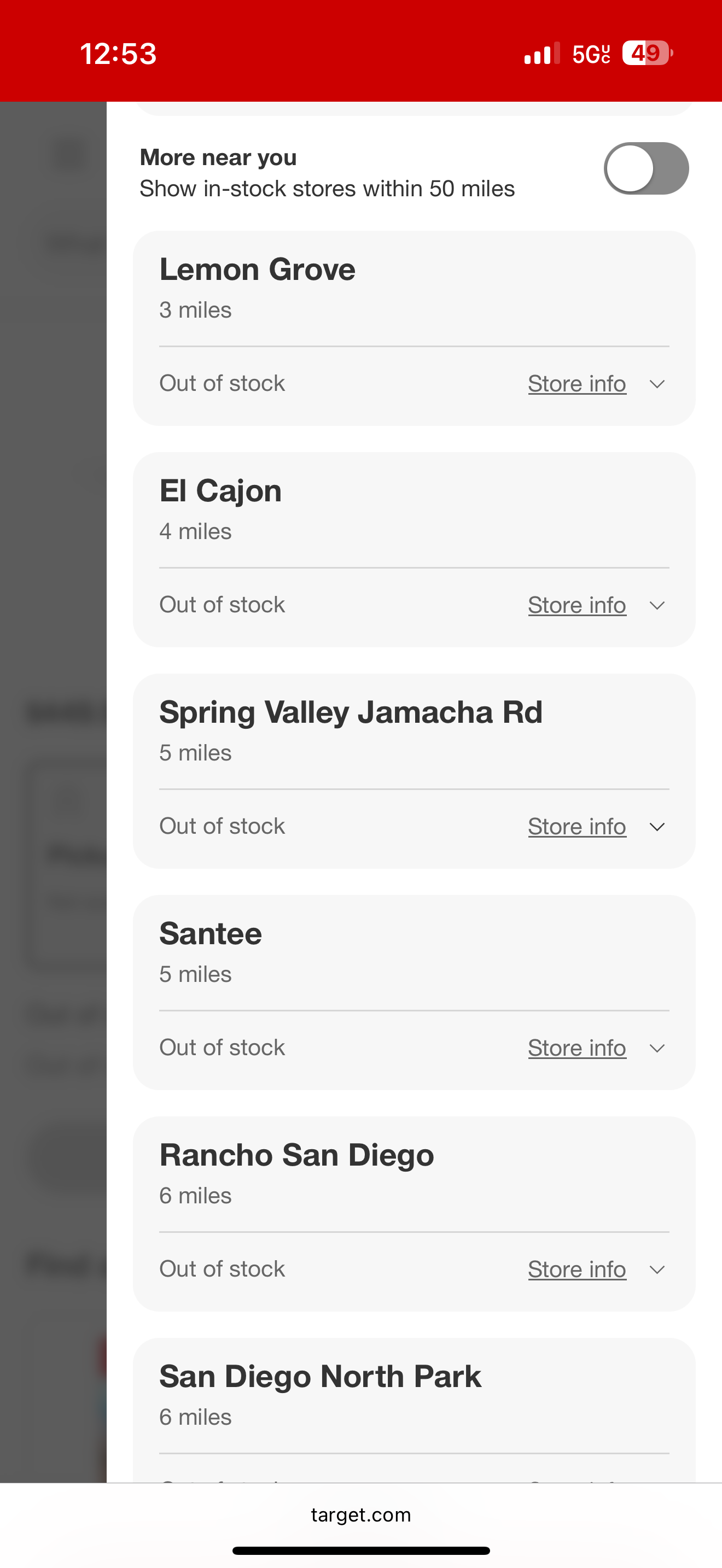The height and width of the screenshot is (1568, 722).
Task: Expand chevron on Spring Valley Jamacha Rd card
Action: pyautogui.click(x=657, y=827)
